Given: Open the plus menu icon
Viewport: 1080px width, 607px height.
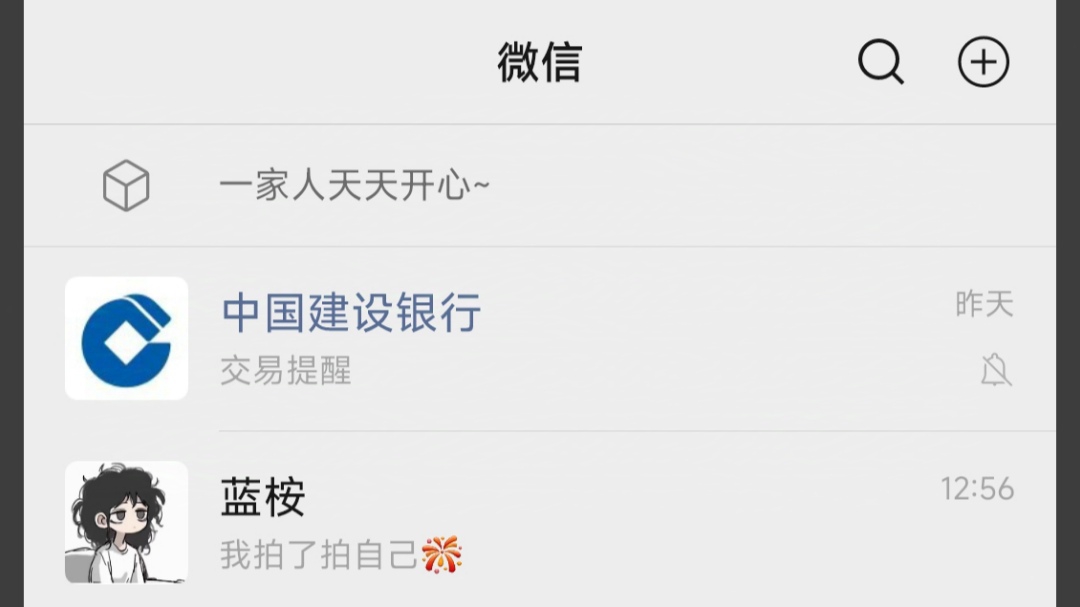Looking at the screenshot, I should click(x=983, y=62).
